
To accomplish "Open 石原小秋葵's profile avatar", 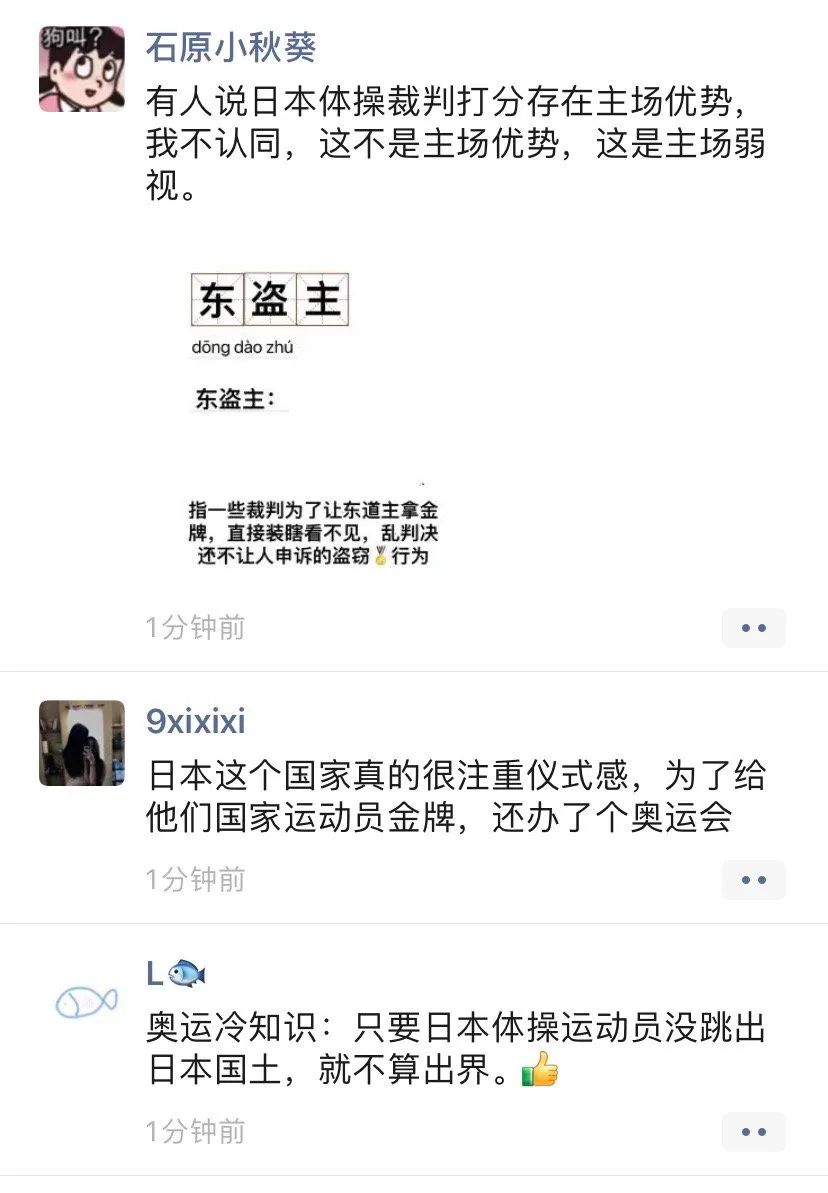I will tap(82, 69).
